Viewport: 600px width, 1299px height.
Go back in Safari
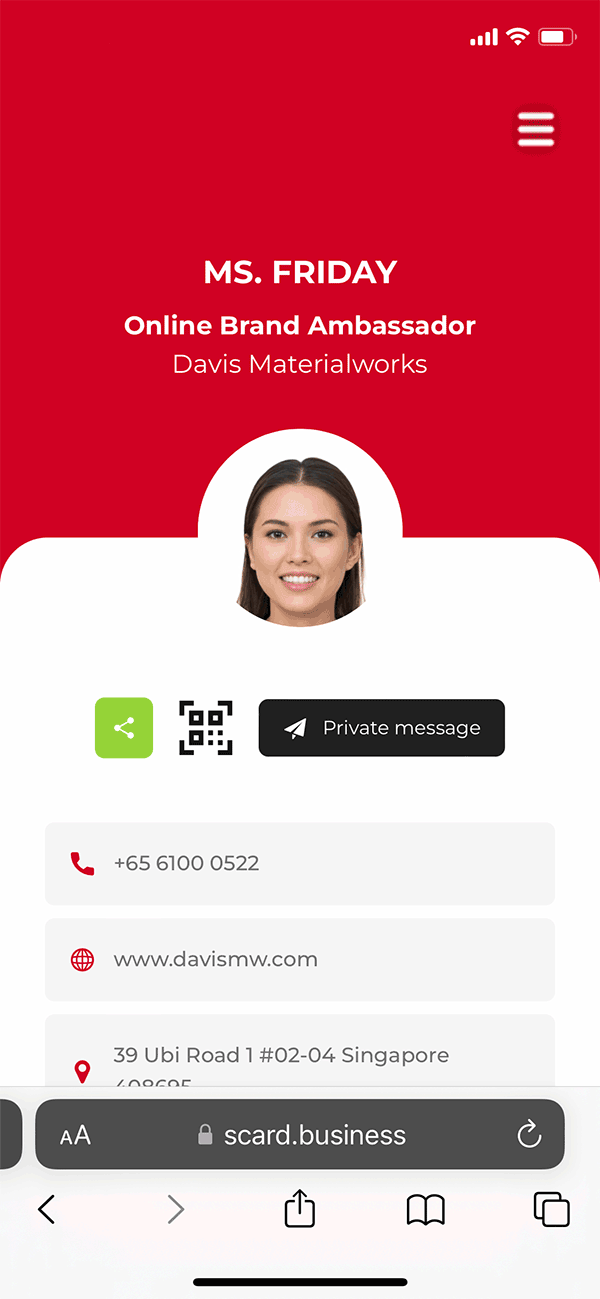point(46,1210)
